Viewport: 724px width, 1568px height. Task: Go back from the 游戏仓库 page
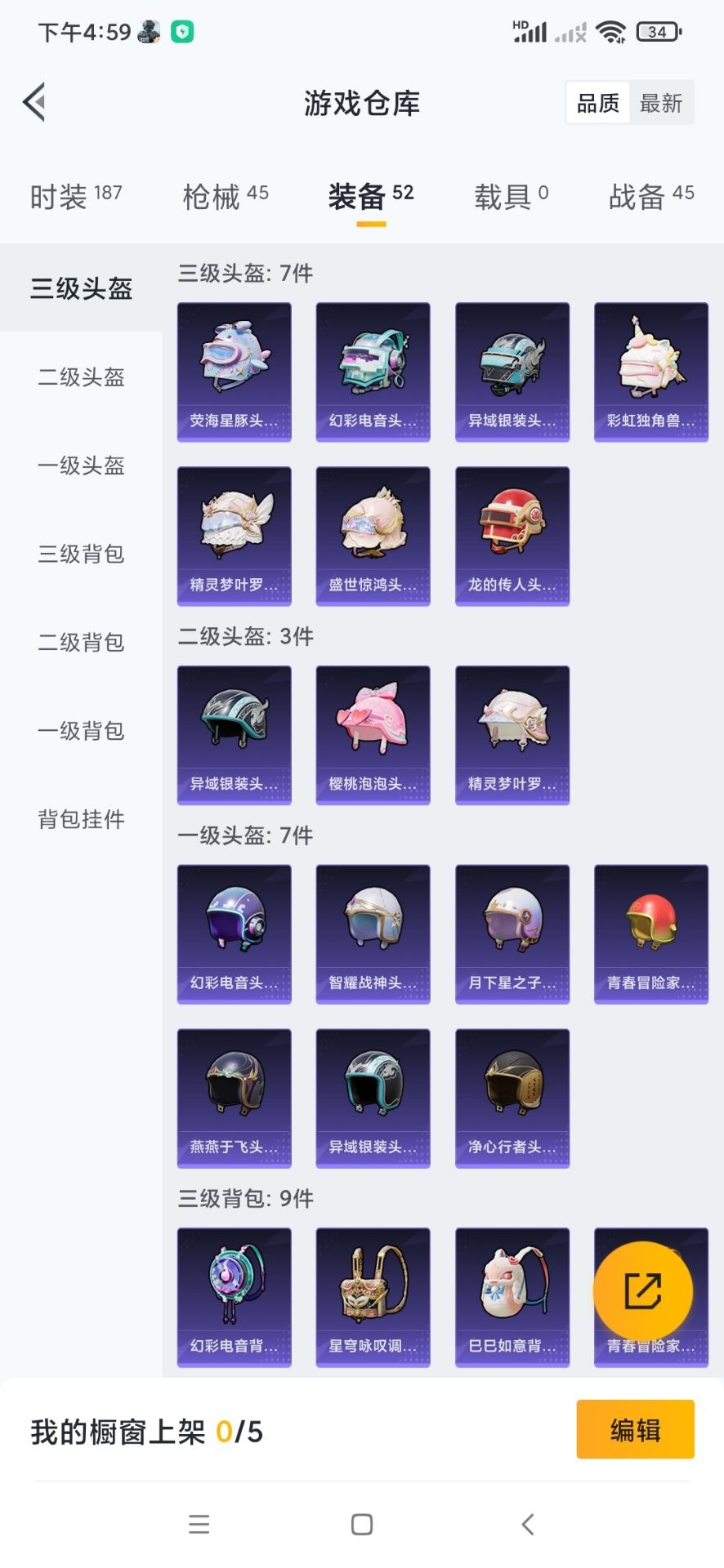pos(34,103)
